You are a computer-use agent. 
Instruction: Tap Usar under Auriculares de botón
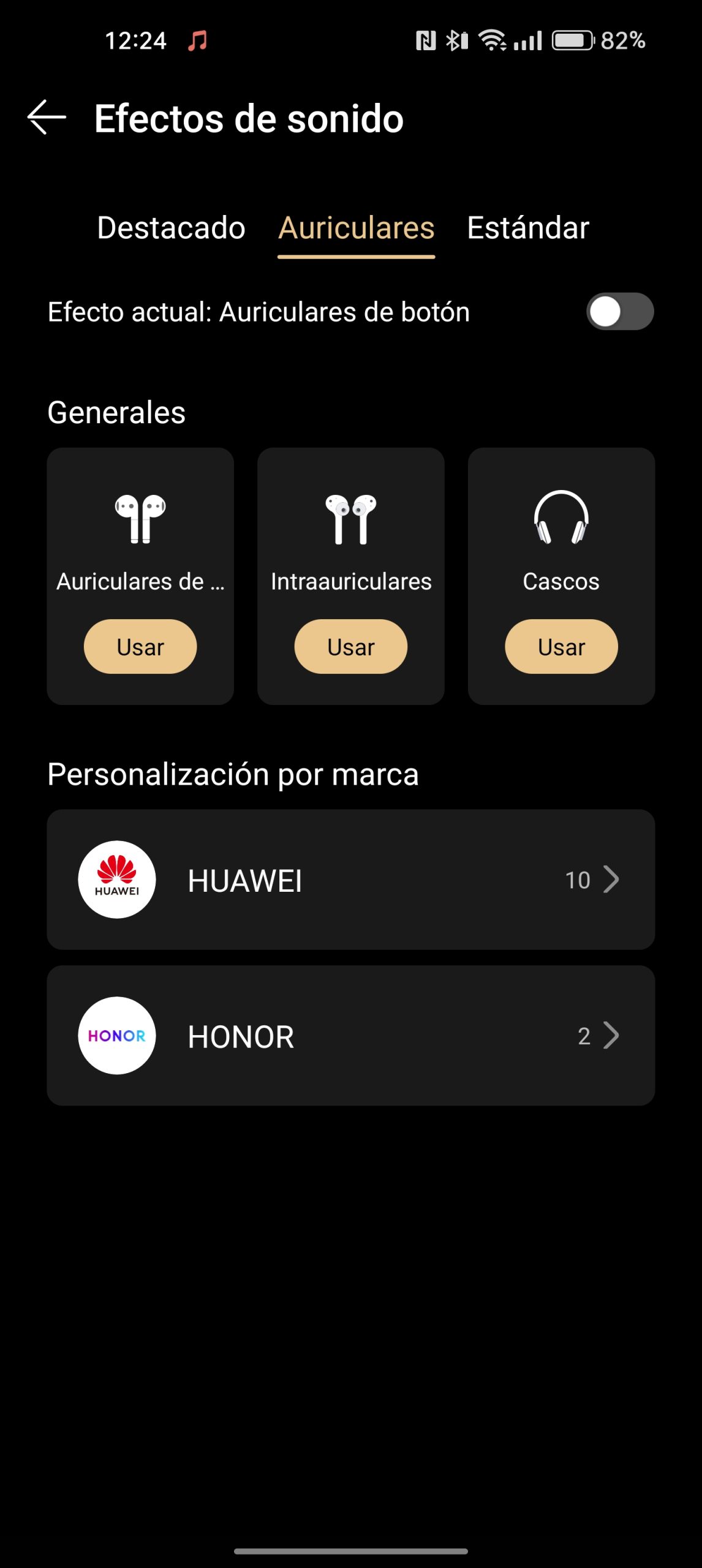(x=140, y=647)
